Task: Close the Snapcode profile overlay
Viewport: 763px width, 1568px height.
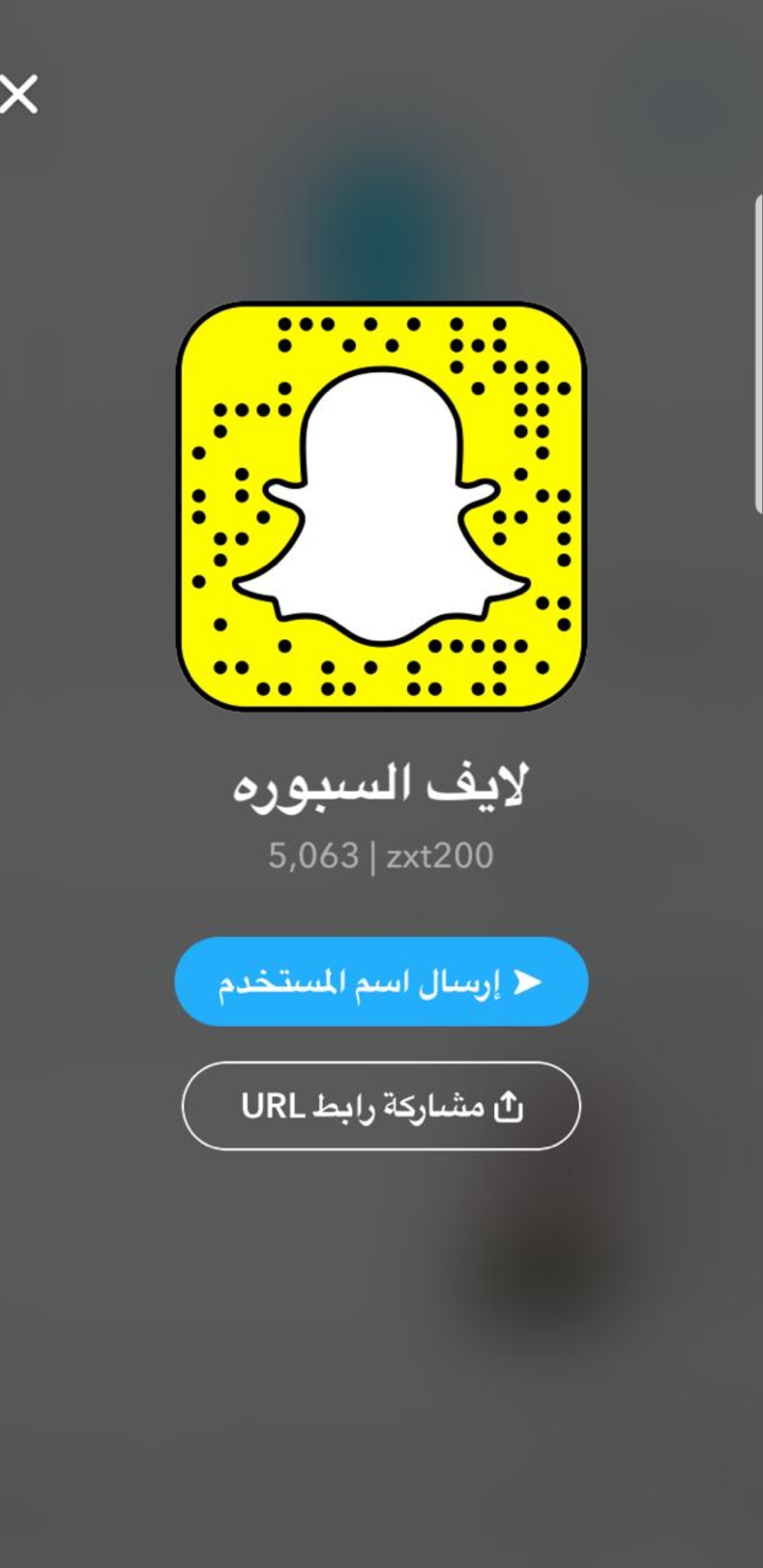Action: point(19,95)
